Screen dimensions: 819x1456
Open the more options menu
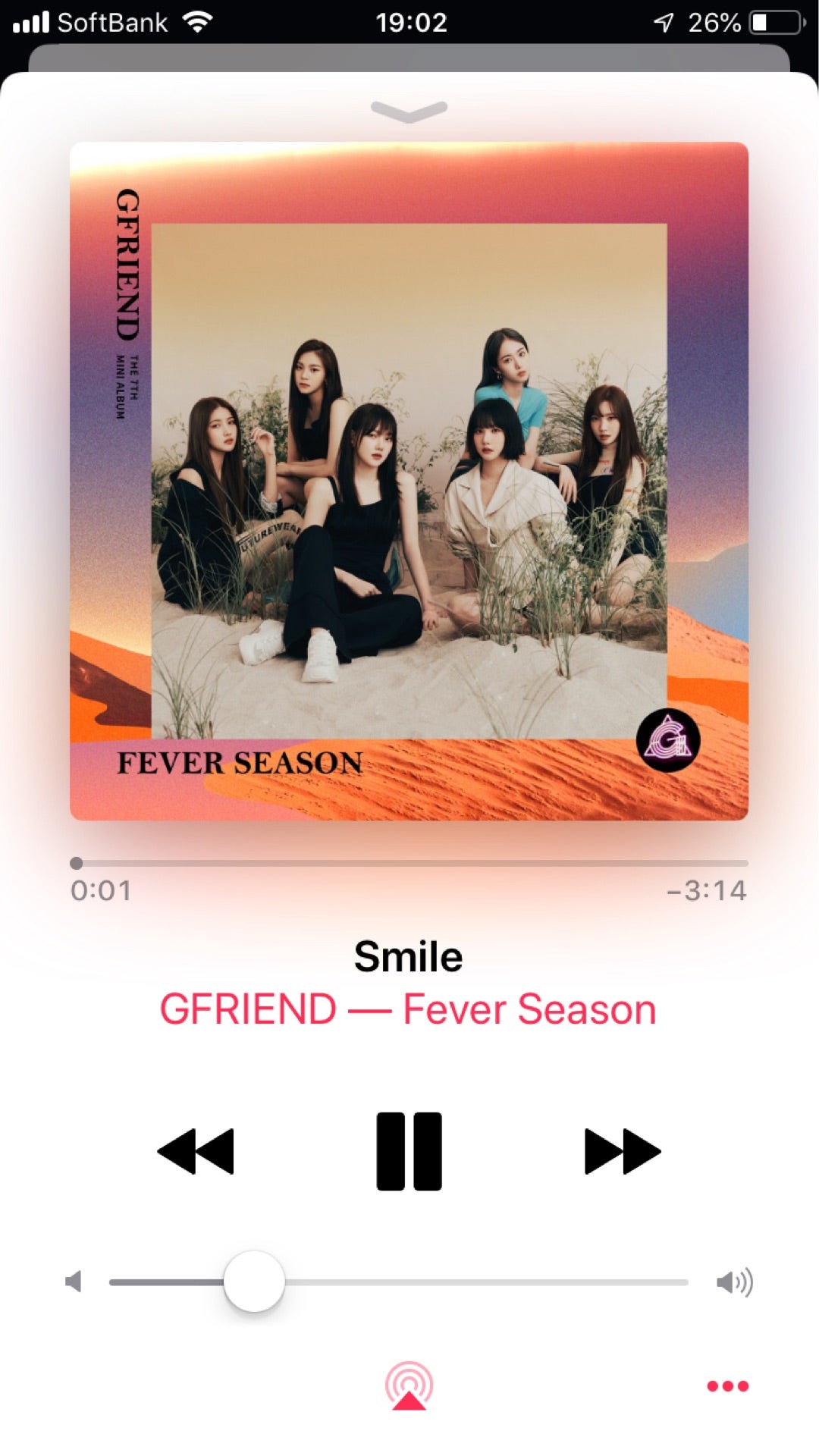coord(727,1386)
